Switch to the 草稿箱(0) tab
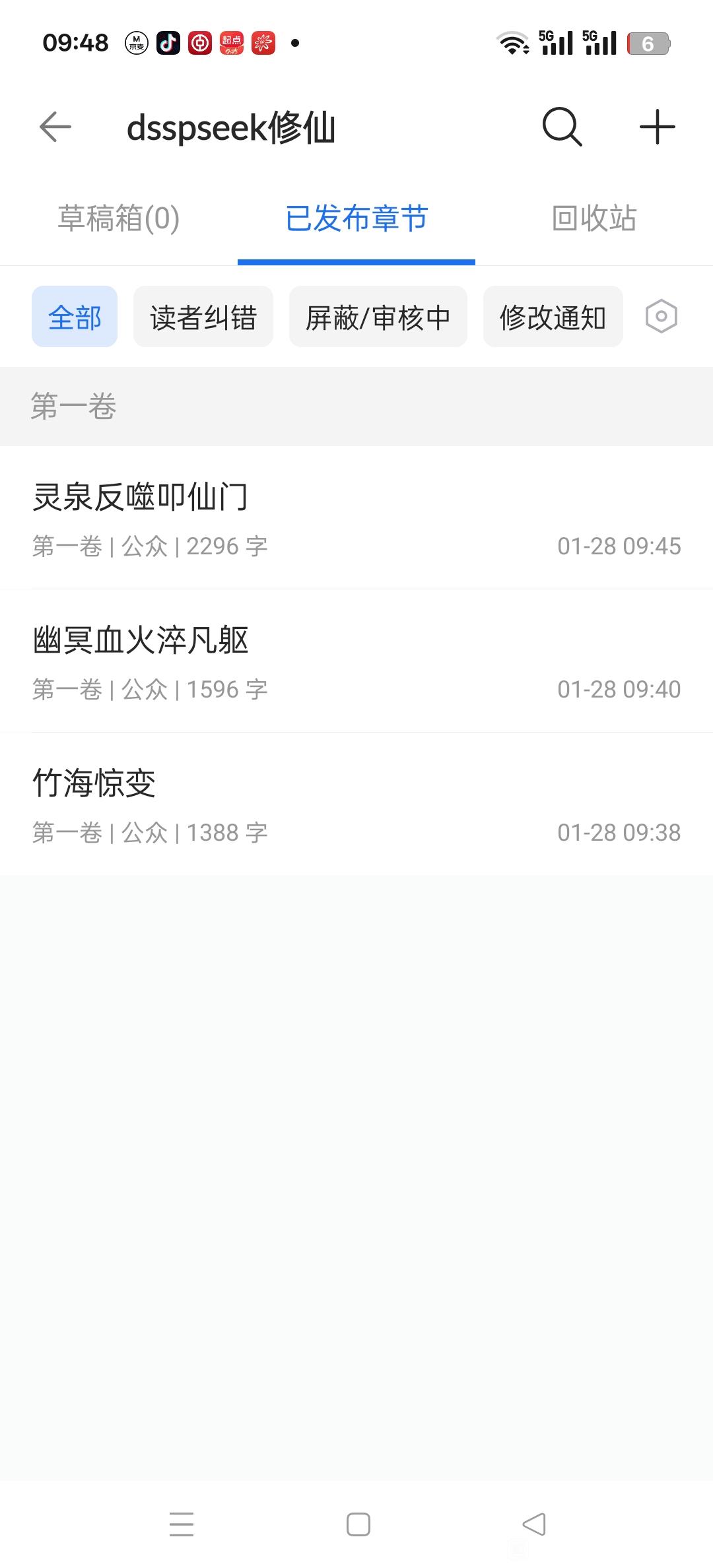Viewport: 713px width, 1568px height. [119, 218]
